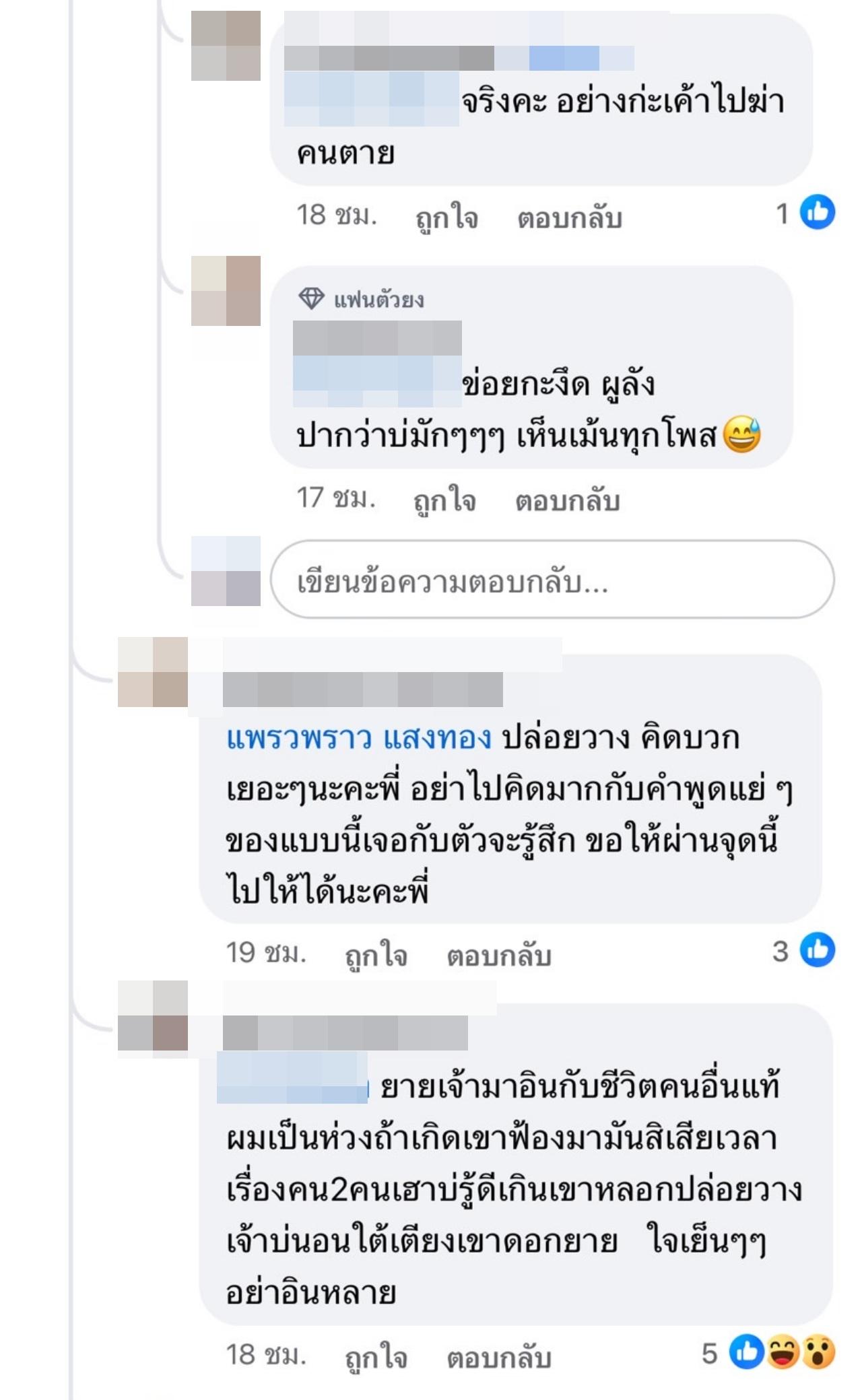Like the แฟนตัวยง badge comment
Image resolution: width=862 pixels, height=1400 pixels.
(x=444, y=501)
